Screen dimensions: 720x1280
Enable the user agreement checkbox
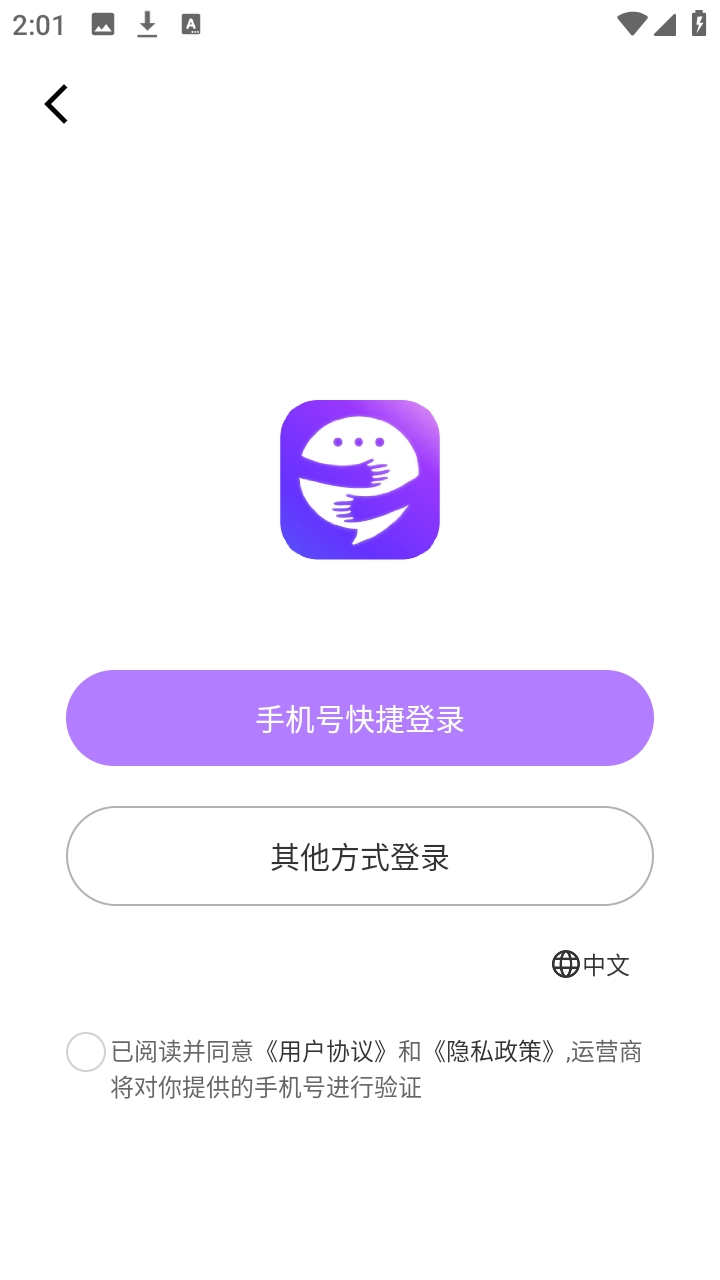click(x=85, y=1052)
